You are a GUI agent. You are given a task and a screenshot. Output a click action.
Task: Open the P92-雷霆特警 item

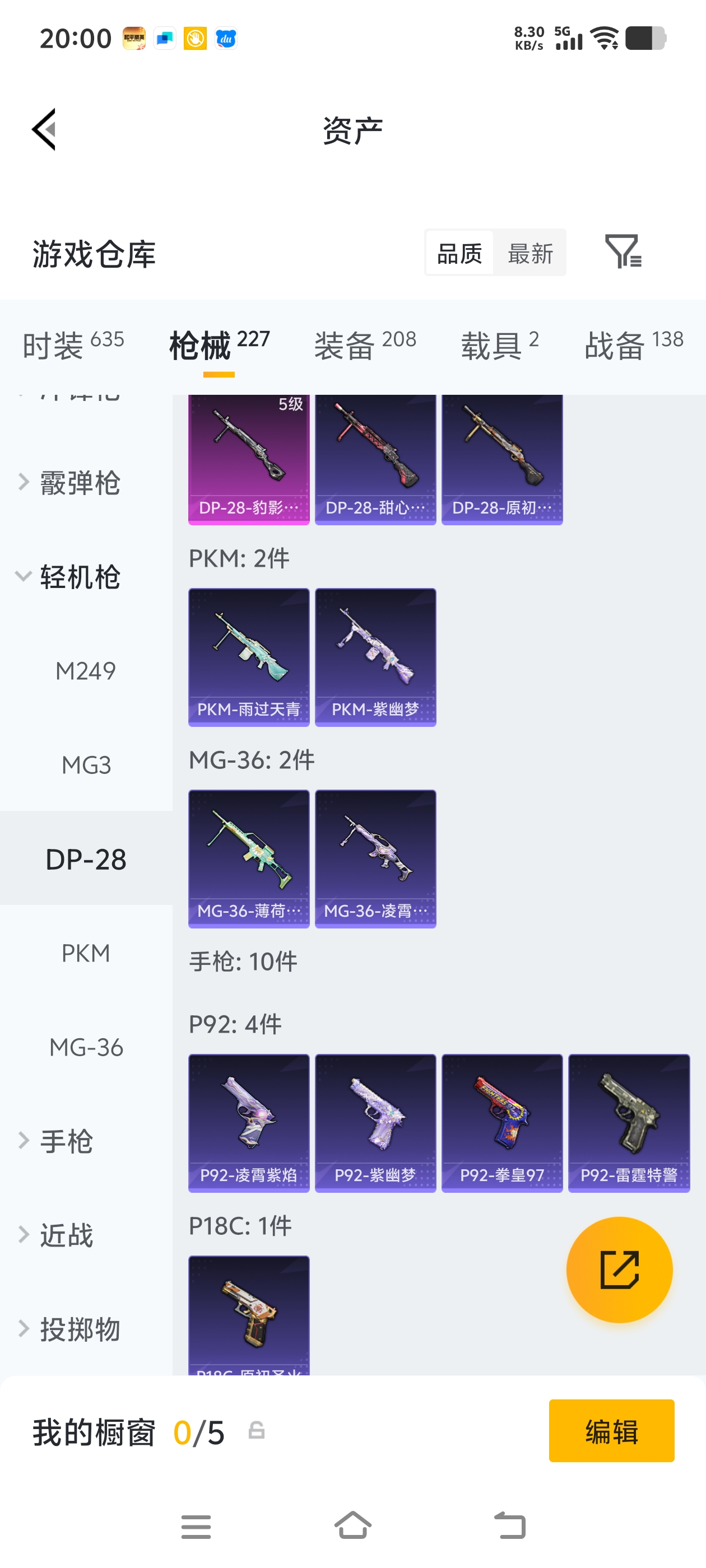[x=629, y=1122]
